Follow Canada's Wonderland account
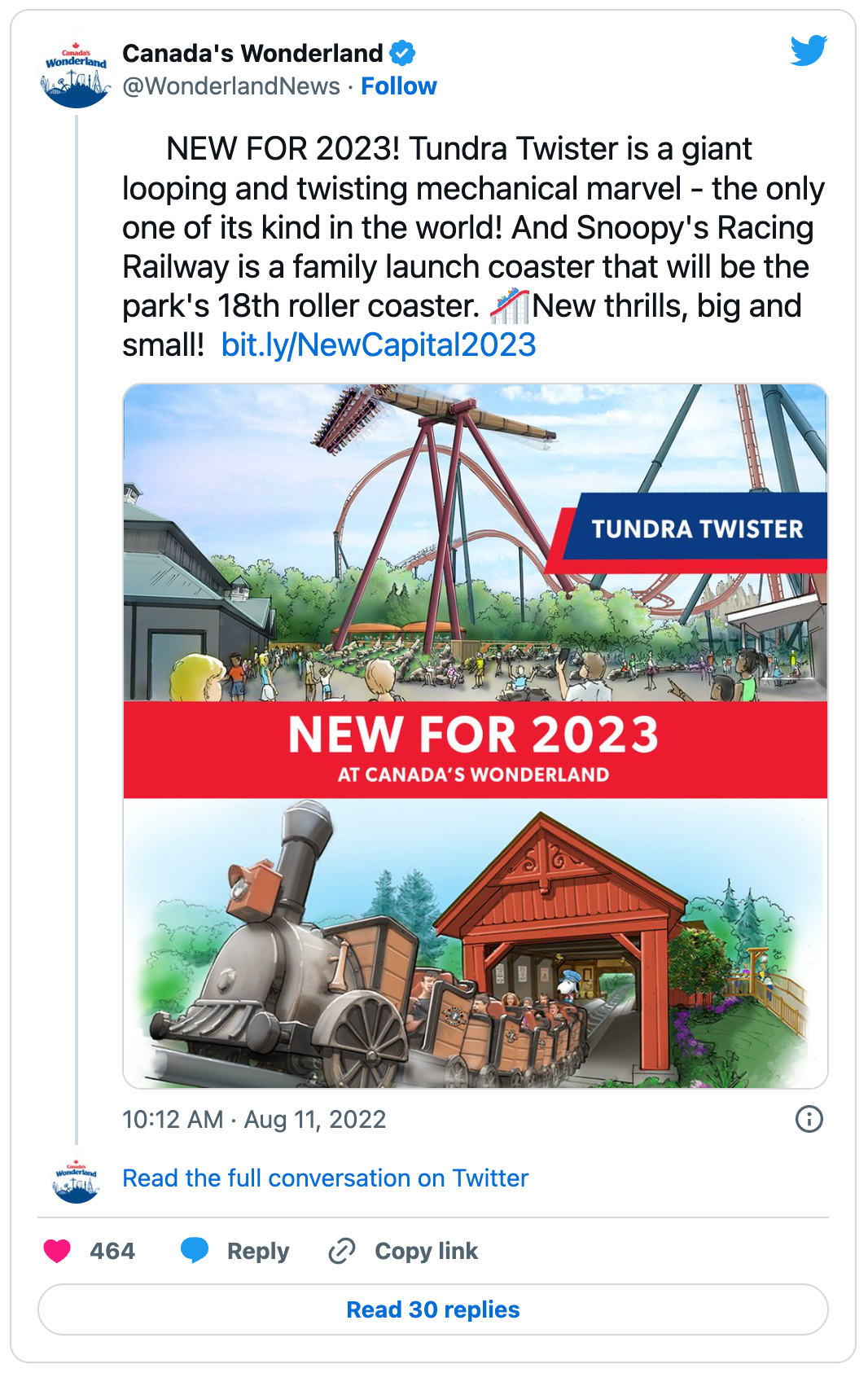868x1373 pixels. click(x=398, y=86)
